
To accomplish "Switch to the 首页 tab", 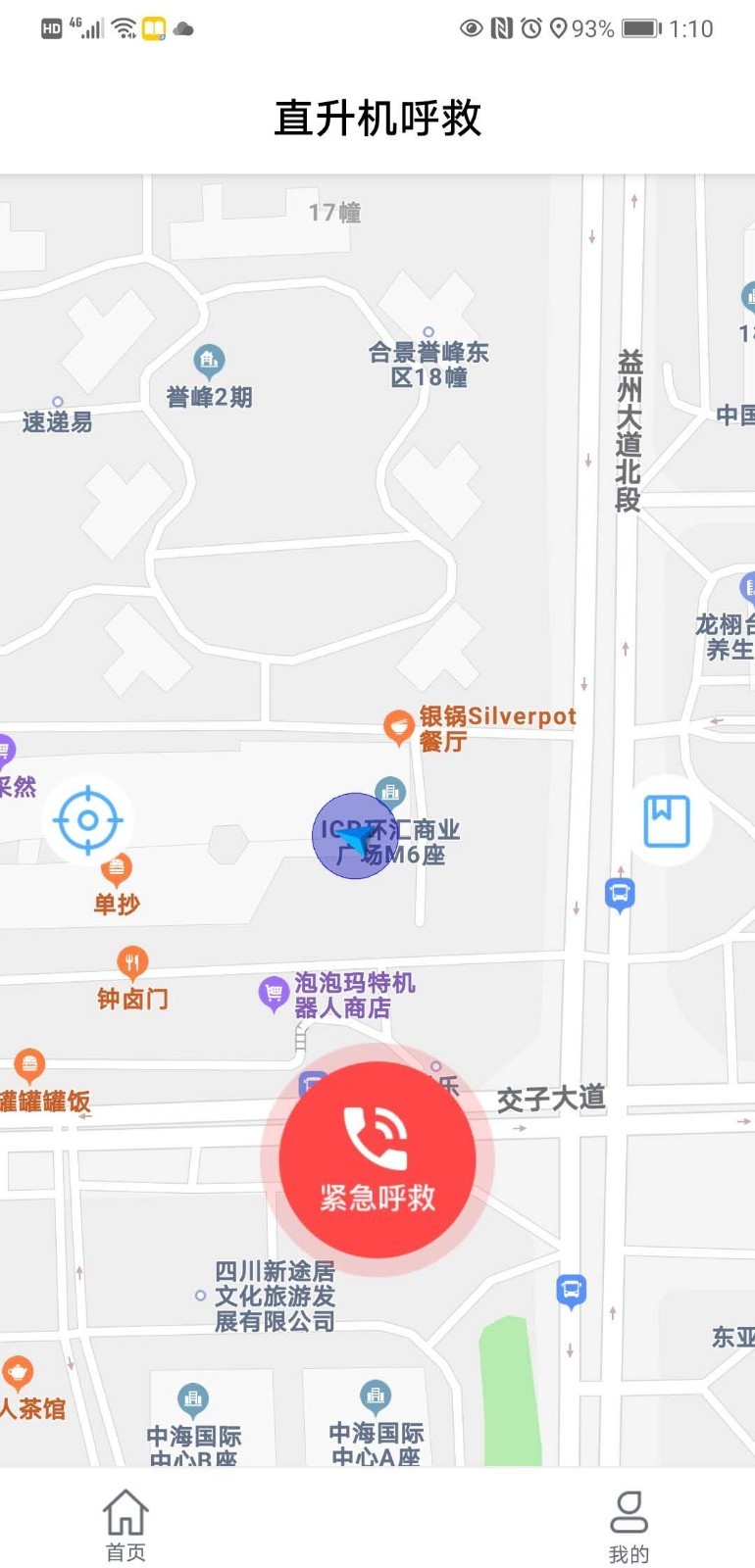I will click(126, 1525).
